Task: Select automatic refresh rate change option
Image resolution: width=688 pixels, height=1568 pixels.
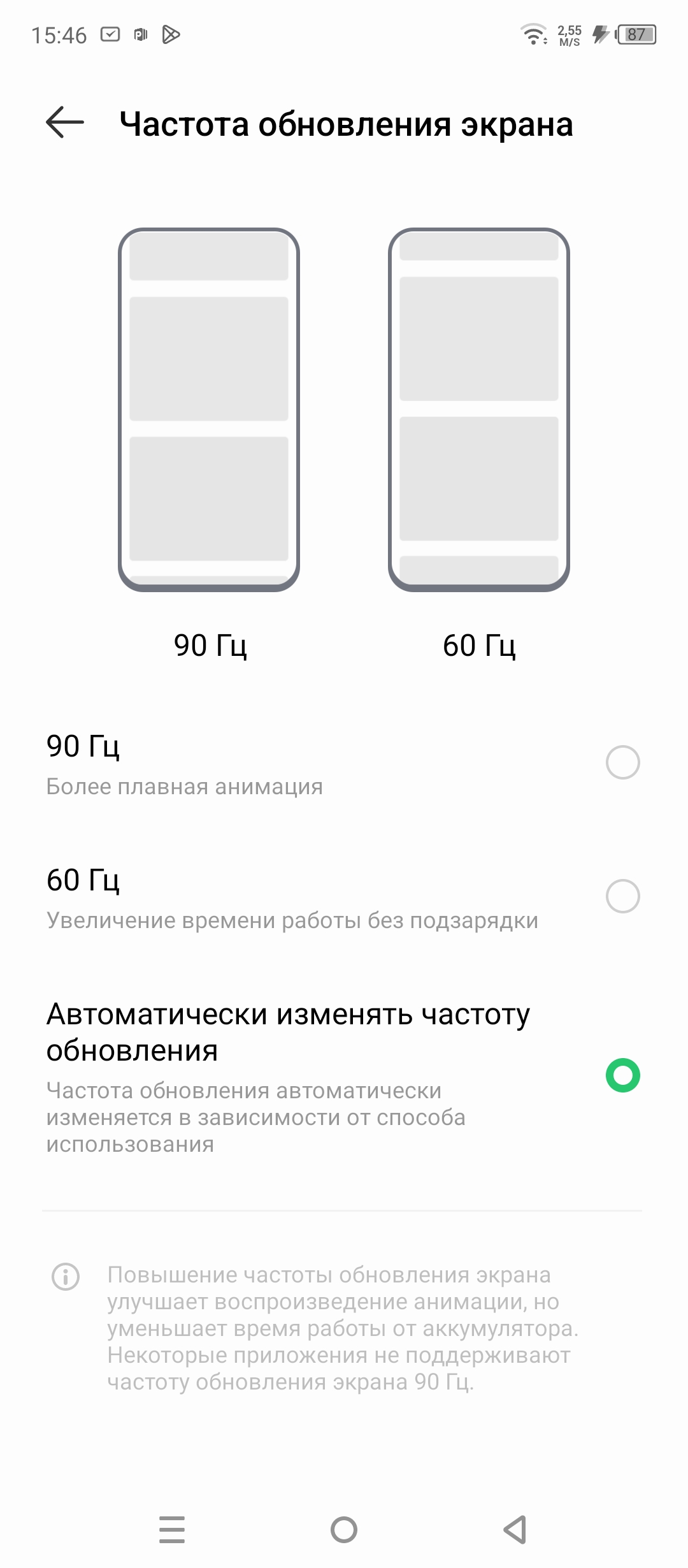Action: tap(622, 1076)
